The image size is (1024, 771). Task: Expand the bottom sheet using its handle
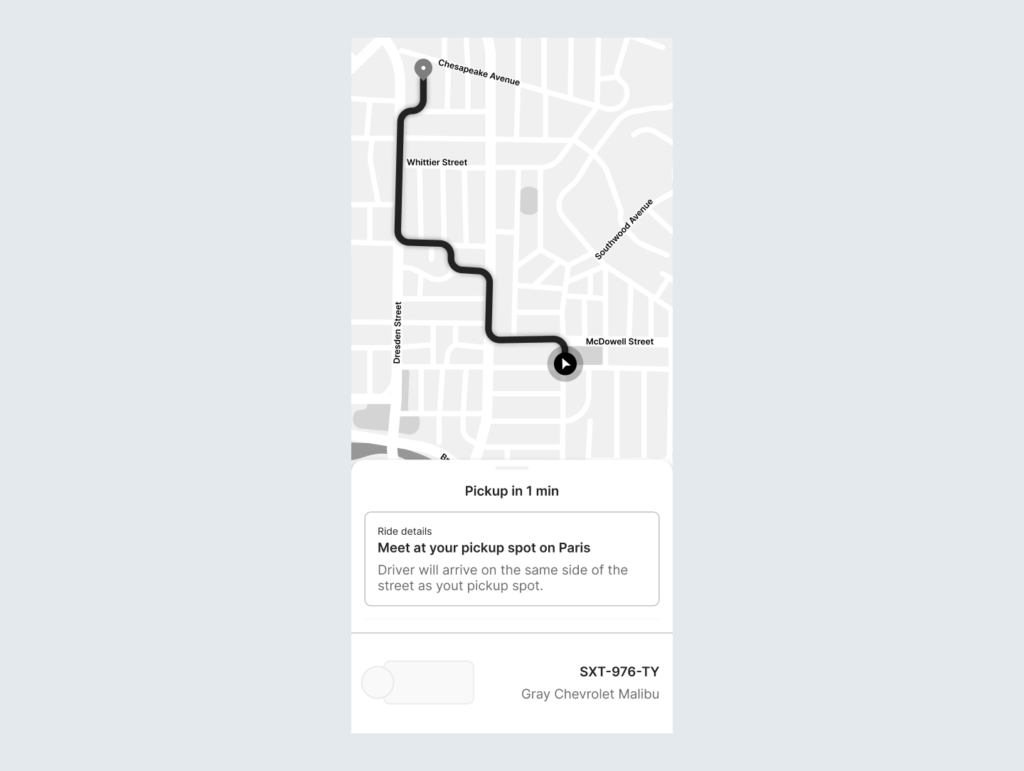tap(511, 467)
